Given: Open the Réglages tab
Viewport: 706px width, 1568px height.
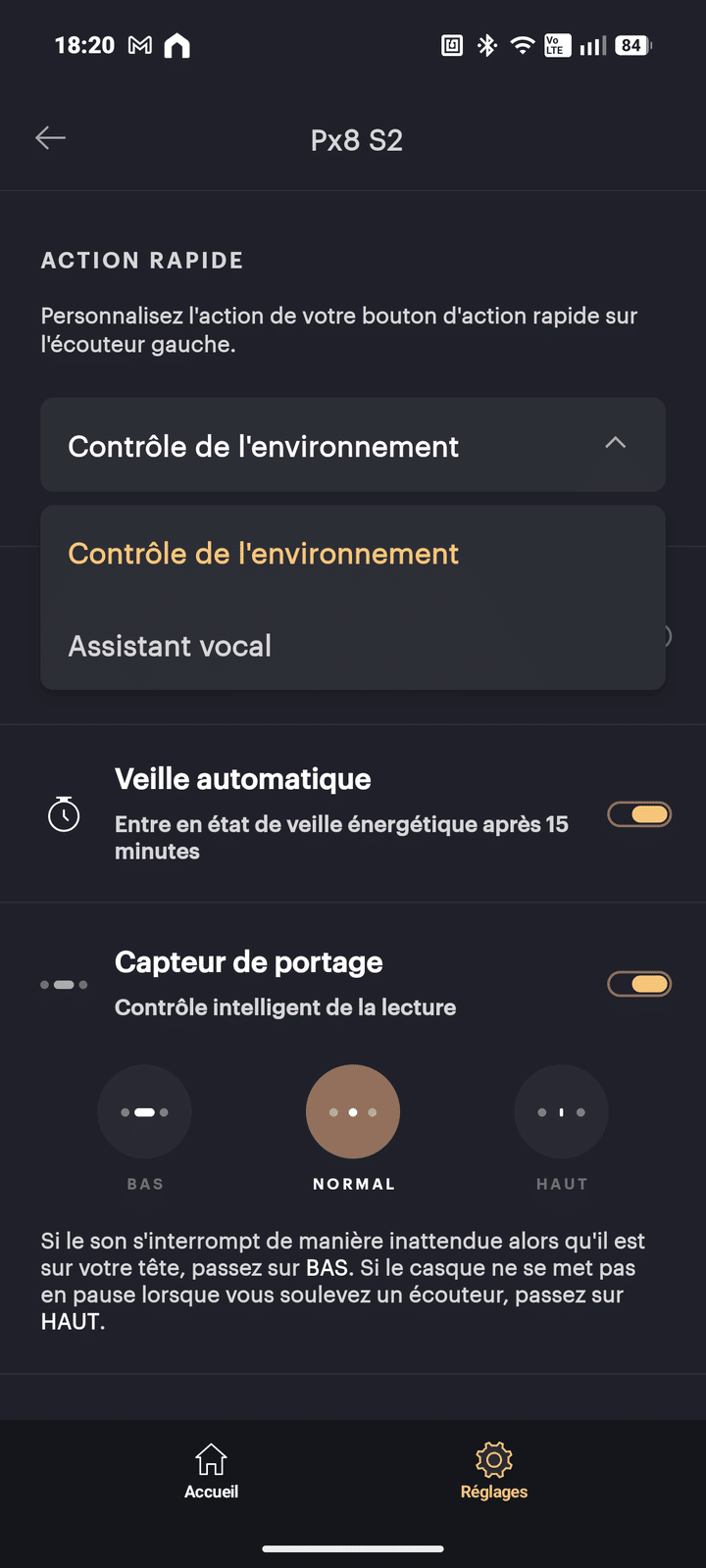Looking at the screenshot, I should [x=494, y=1471].
